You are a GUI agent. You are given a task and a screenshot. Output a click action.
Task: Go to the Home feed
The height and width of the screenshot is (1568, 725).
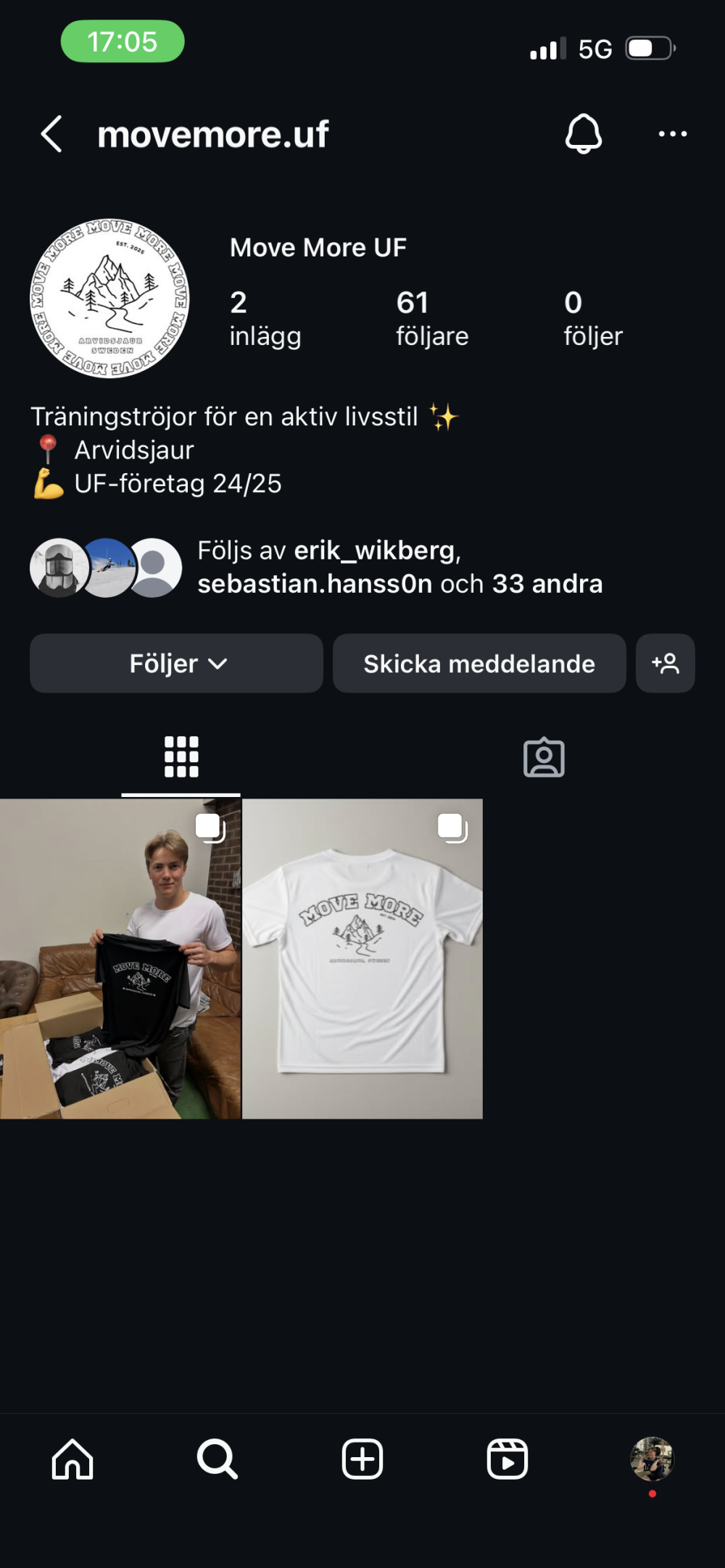(x=72, y=1459)
